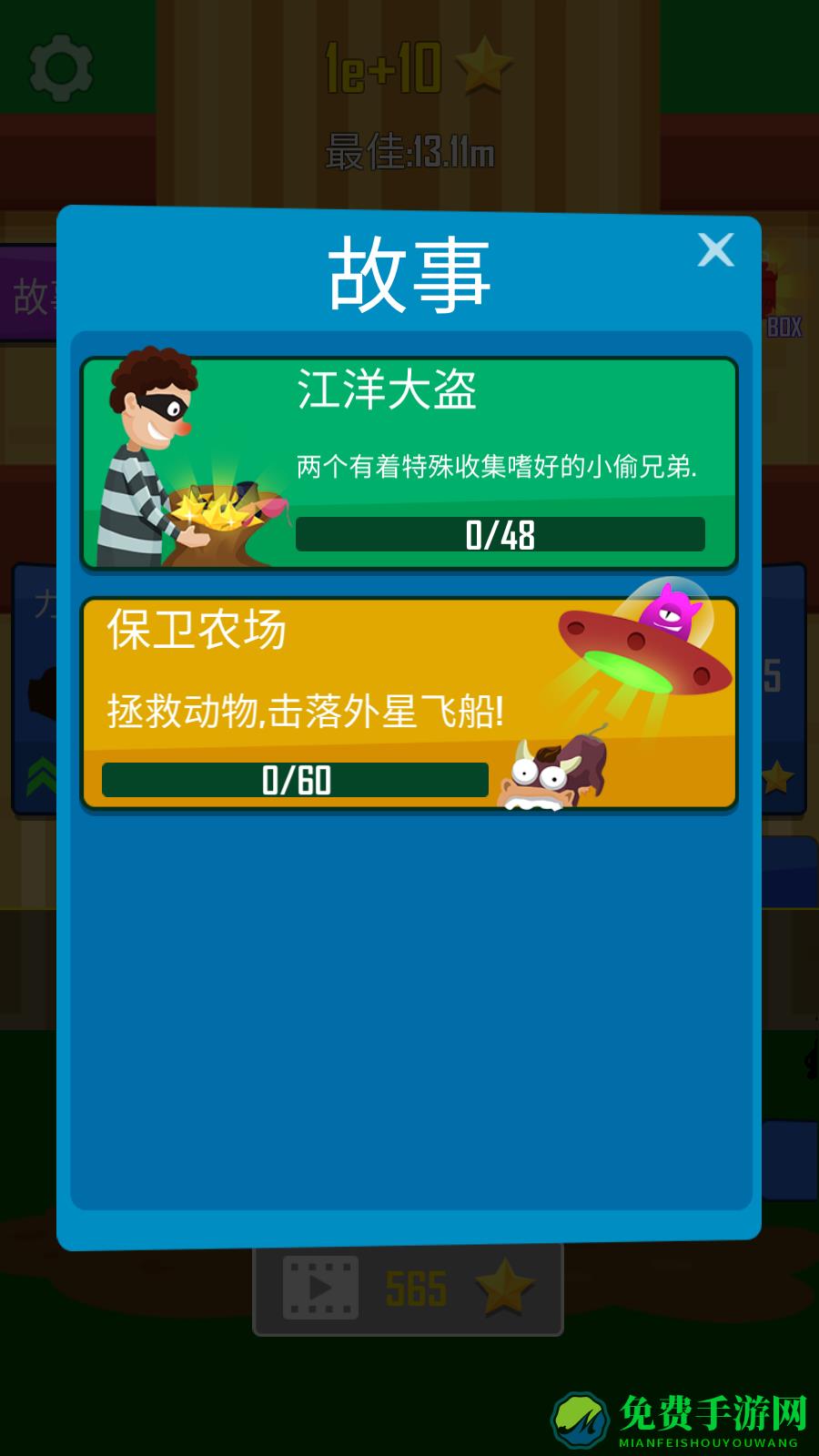Click the 0/60 progress bar
Screen dimensions: 819x1456
point(293,779)
